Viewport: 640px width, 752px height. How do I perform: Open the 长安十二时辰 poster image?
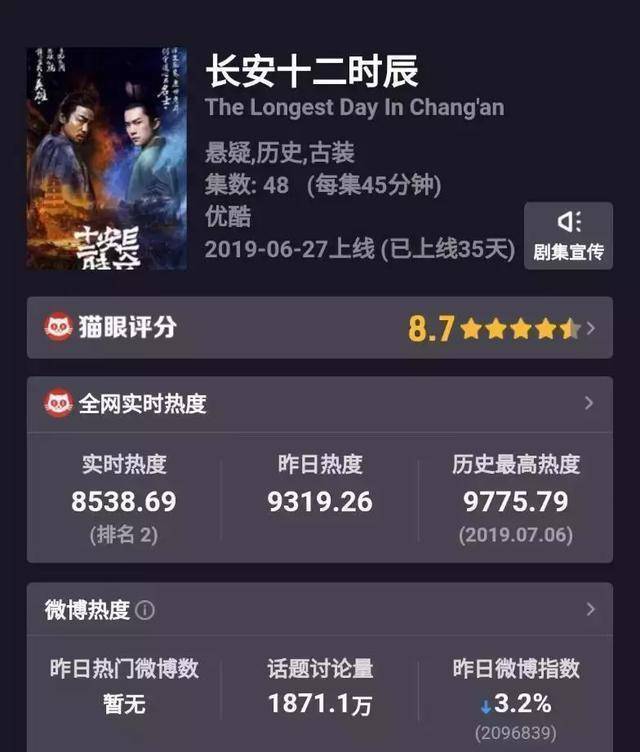(106, 158)
